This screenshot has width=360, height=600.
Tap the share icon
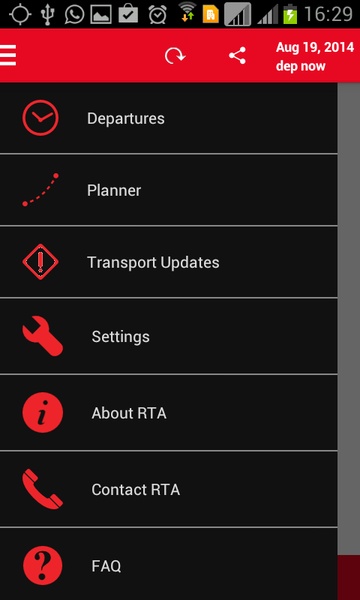pos(237,56)
